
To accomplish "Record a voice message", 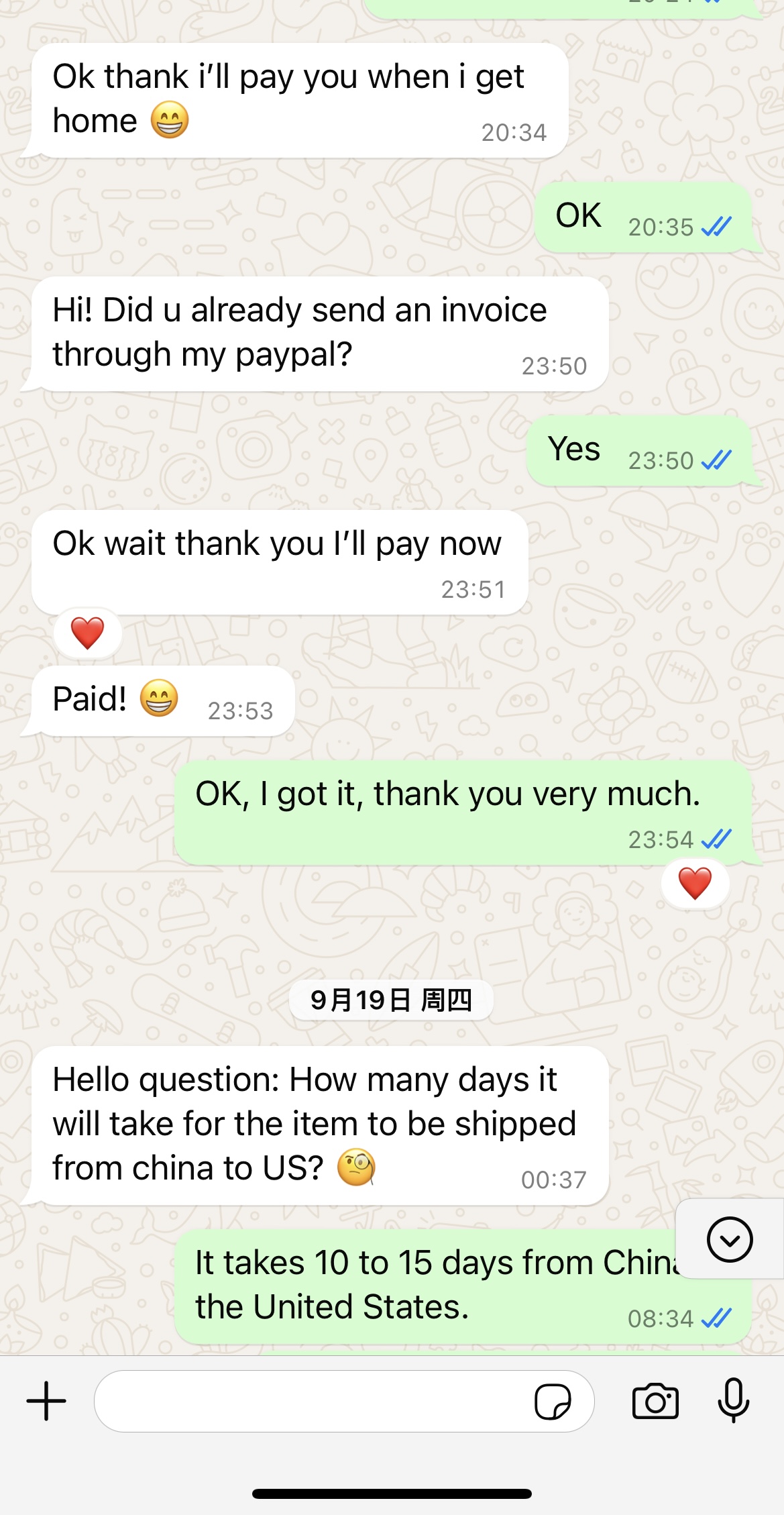I will tap(733, 1400).
